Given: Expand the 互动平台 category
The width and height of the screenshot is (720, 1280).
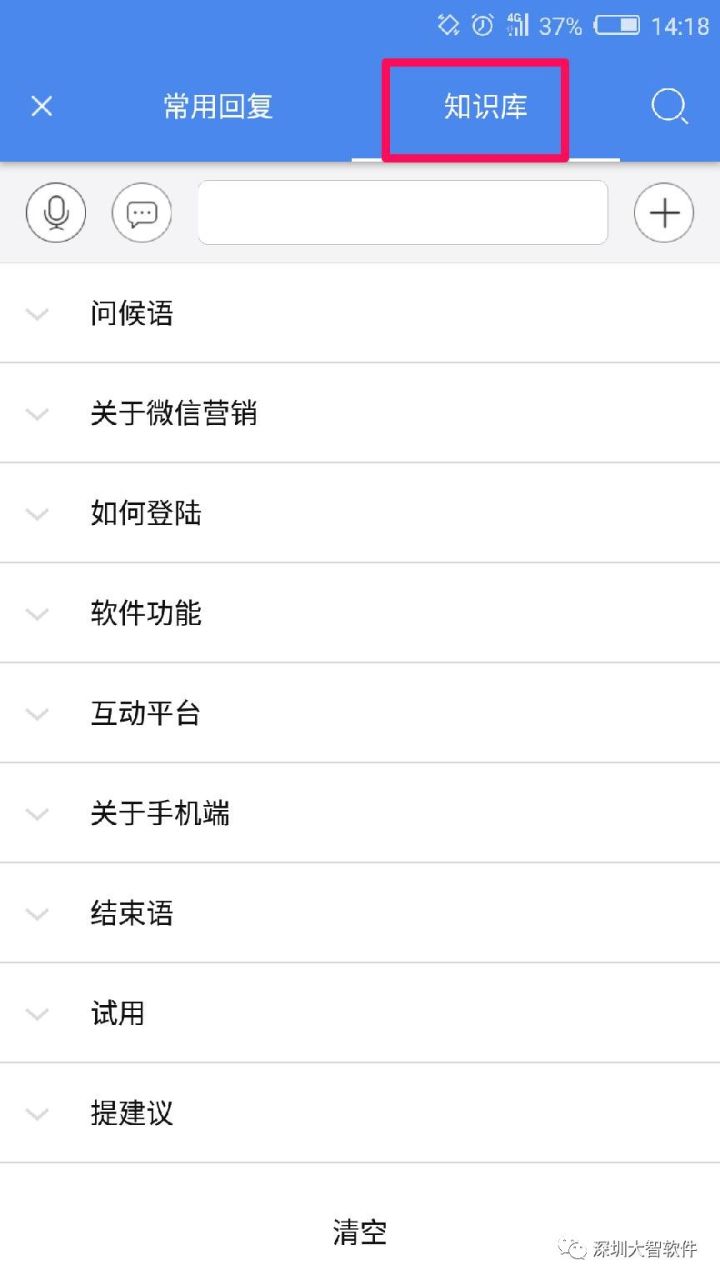Looking at the screenshot, I should pos(360,713).
